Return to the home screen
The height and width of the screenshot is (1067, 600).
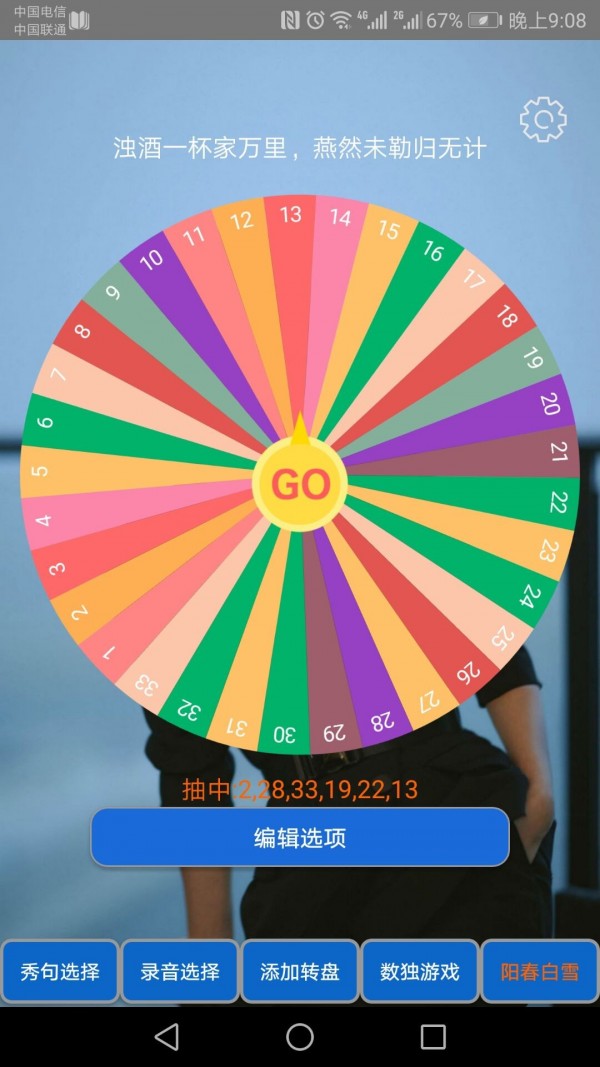(300, 1037)
